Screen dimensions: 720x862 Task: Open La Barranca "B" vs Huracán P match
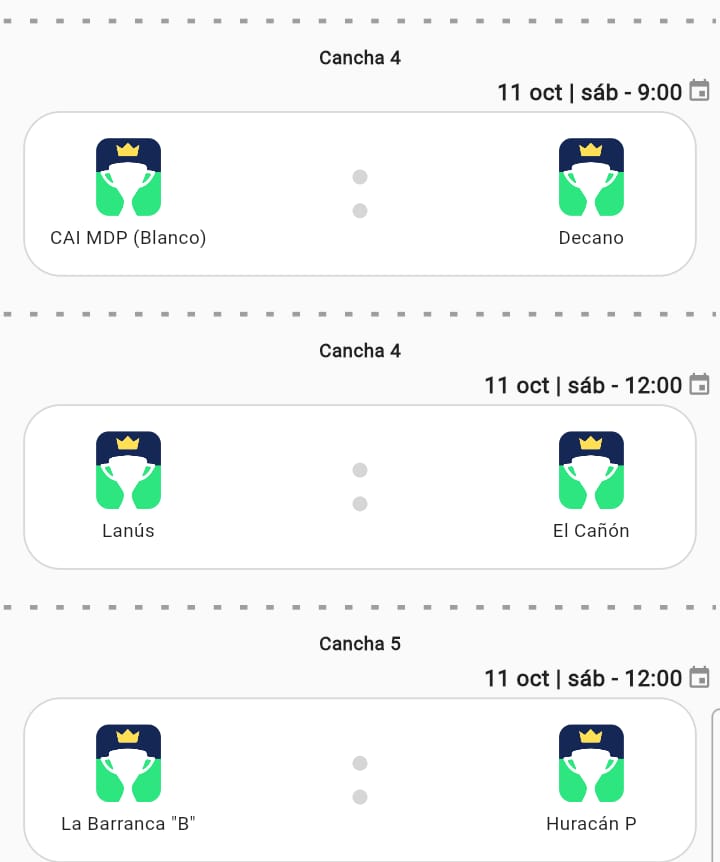coord(360,780)
